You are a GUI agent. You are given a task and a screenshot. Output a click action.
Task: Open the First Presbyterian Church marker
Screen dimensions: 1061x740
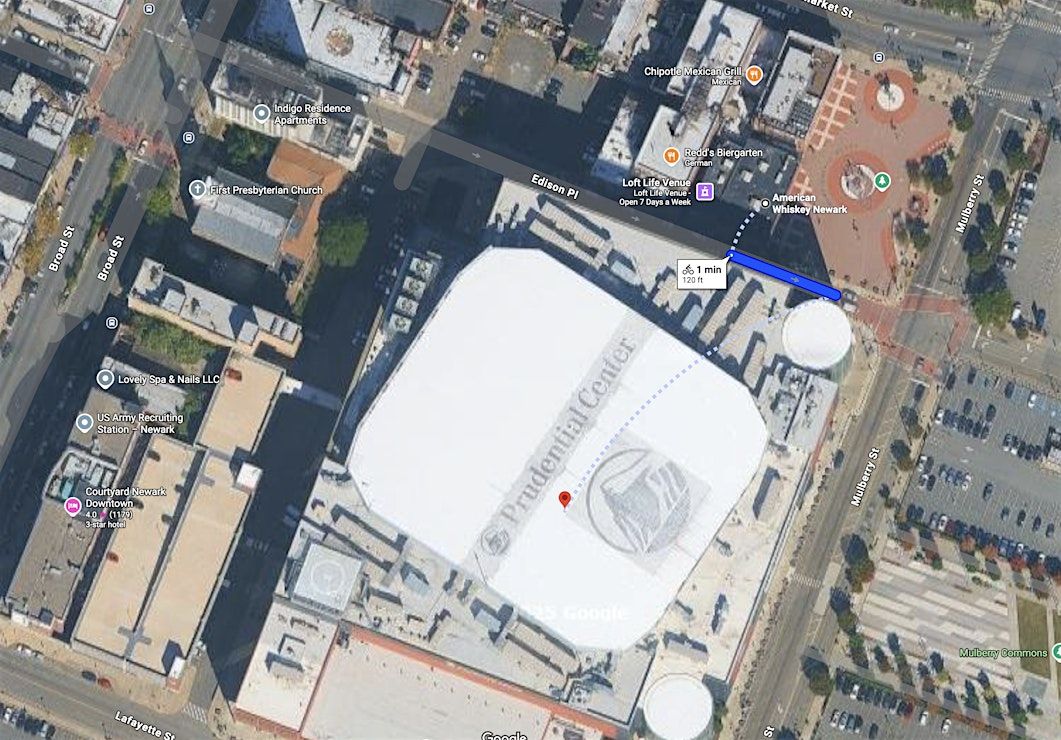pos(198,188)
